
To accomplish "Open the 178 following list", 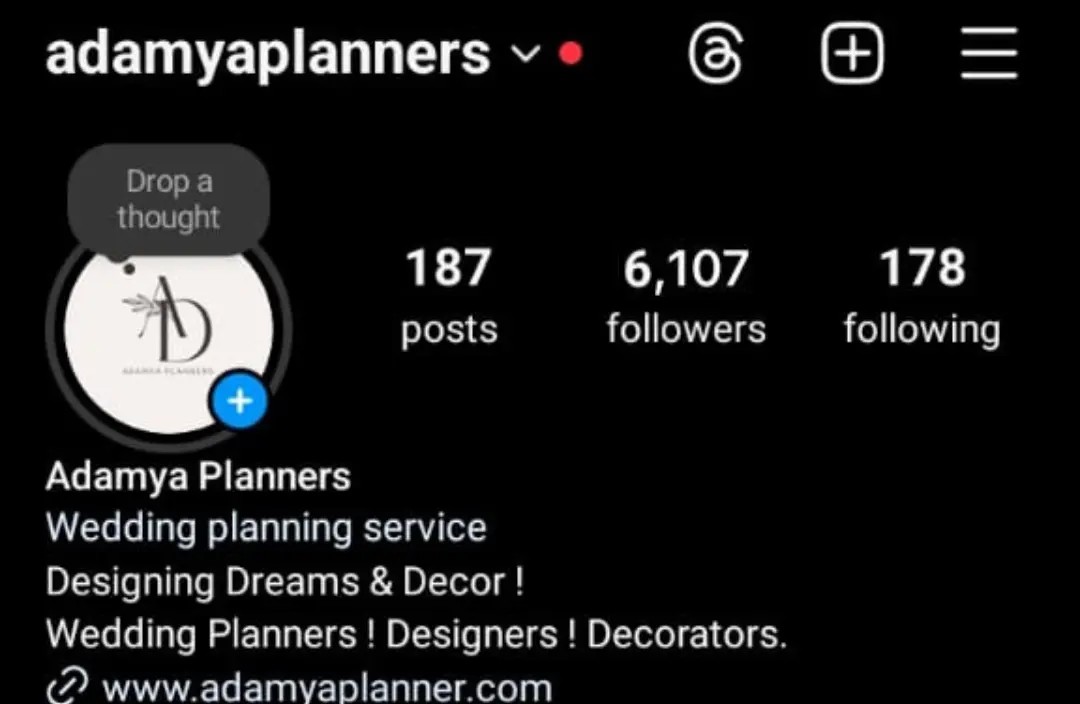I will click(x=921, y=296).
